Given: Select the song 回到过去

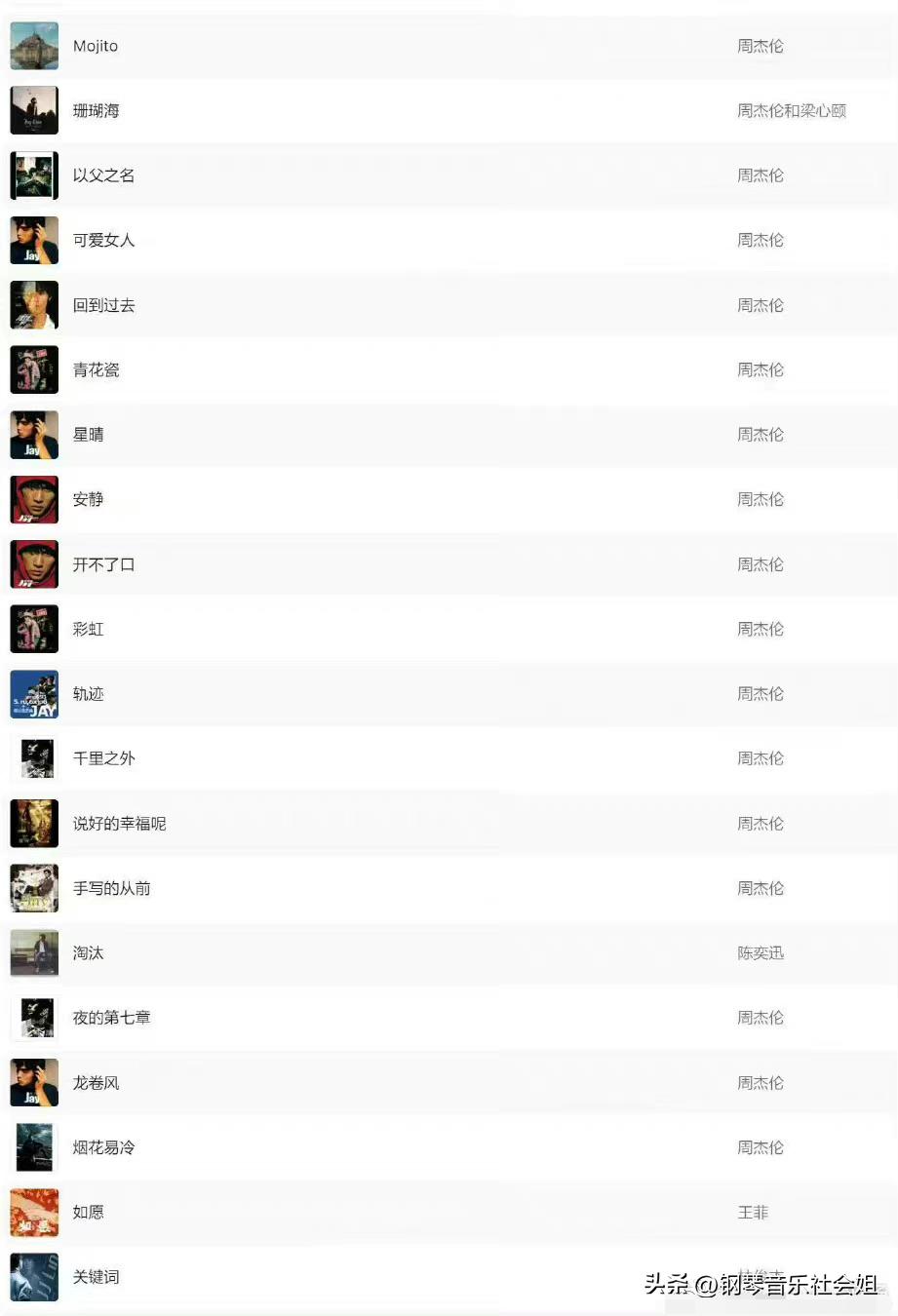Looking at the screenshot, I should [104, 305].
